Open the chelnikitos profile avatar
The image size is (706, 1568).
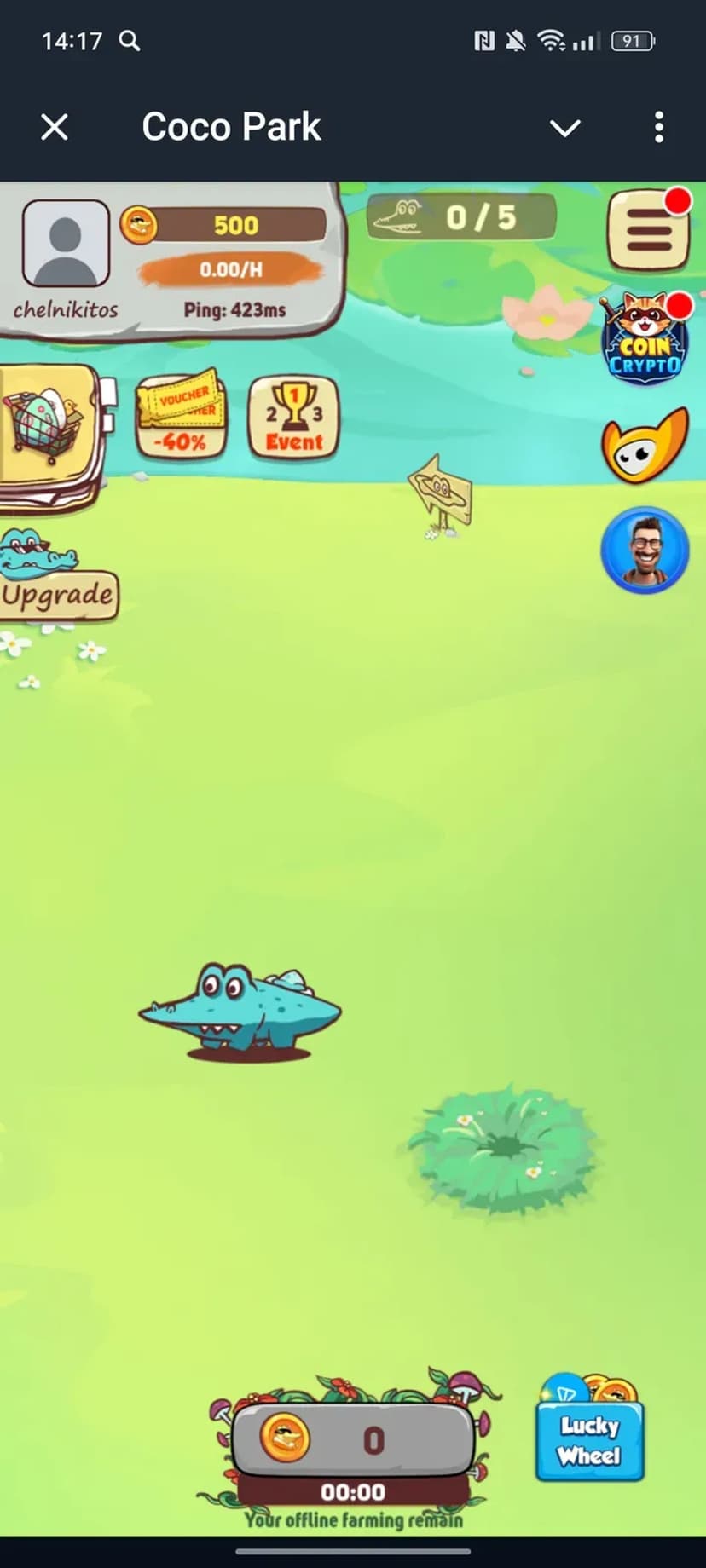click(x=66, y=244)
